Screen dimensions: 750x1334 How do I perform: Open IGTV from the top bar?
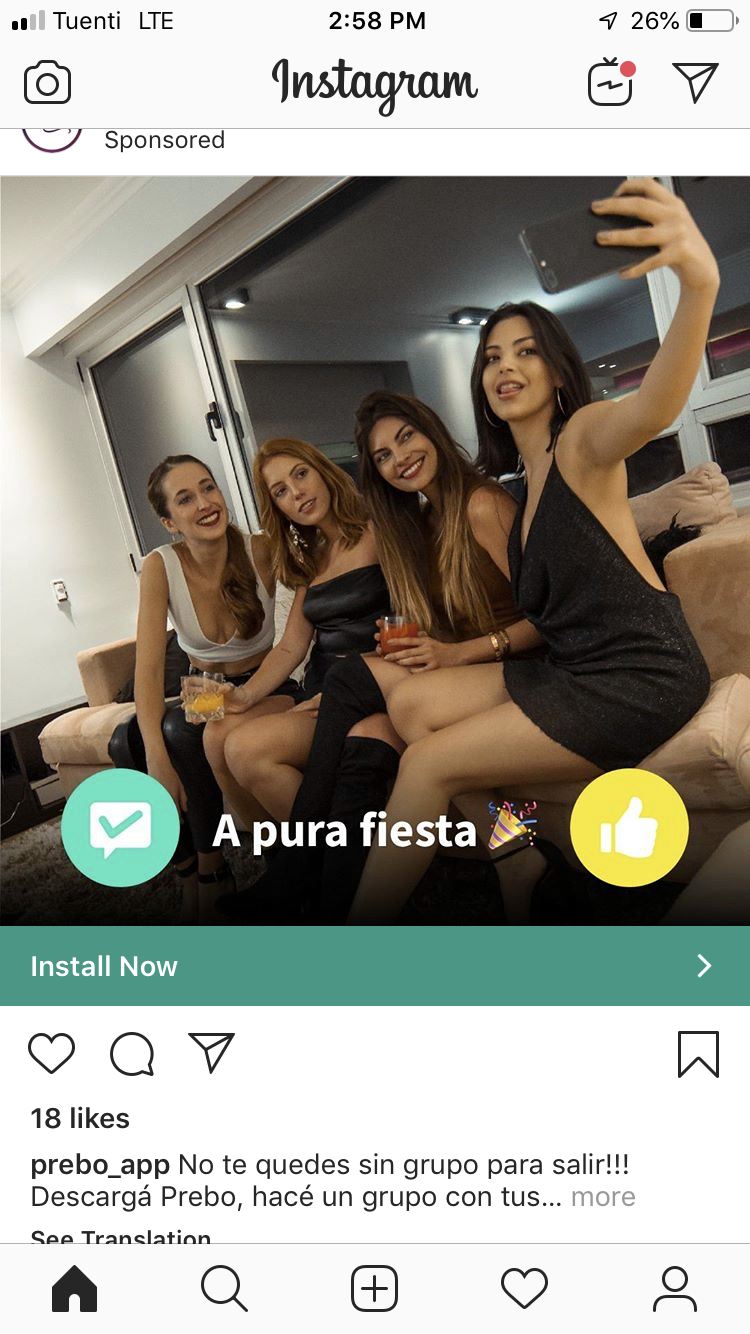[611, 82]
